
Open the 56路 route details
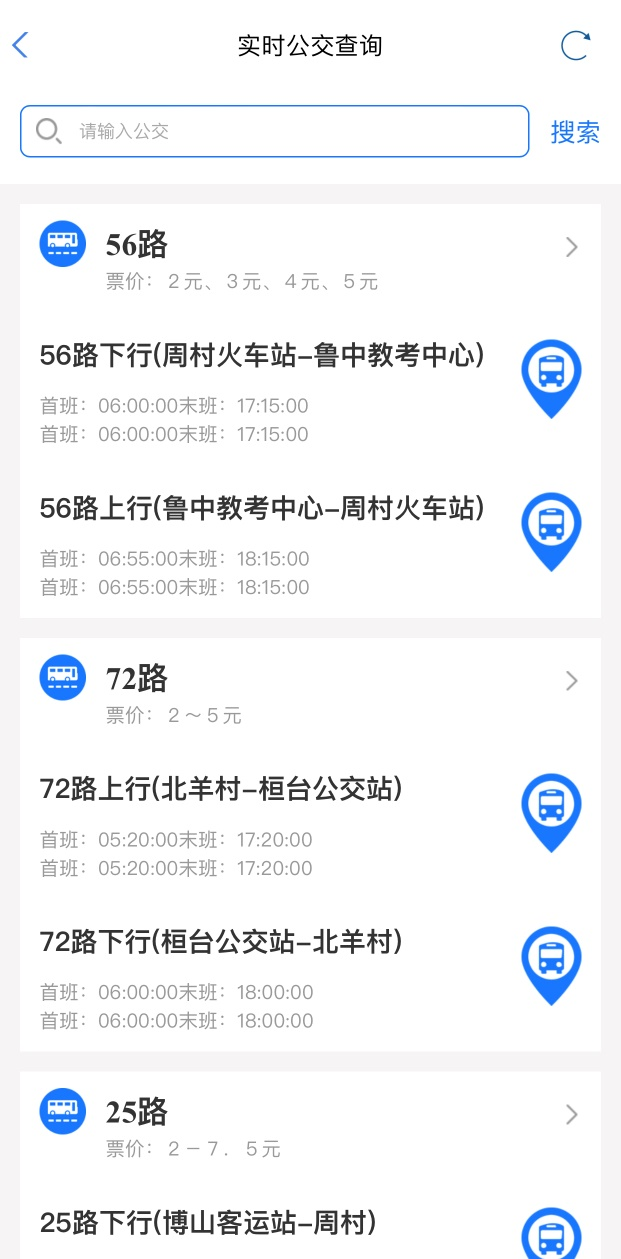(571, 247)
